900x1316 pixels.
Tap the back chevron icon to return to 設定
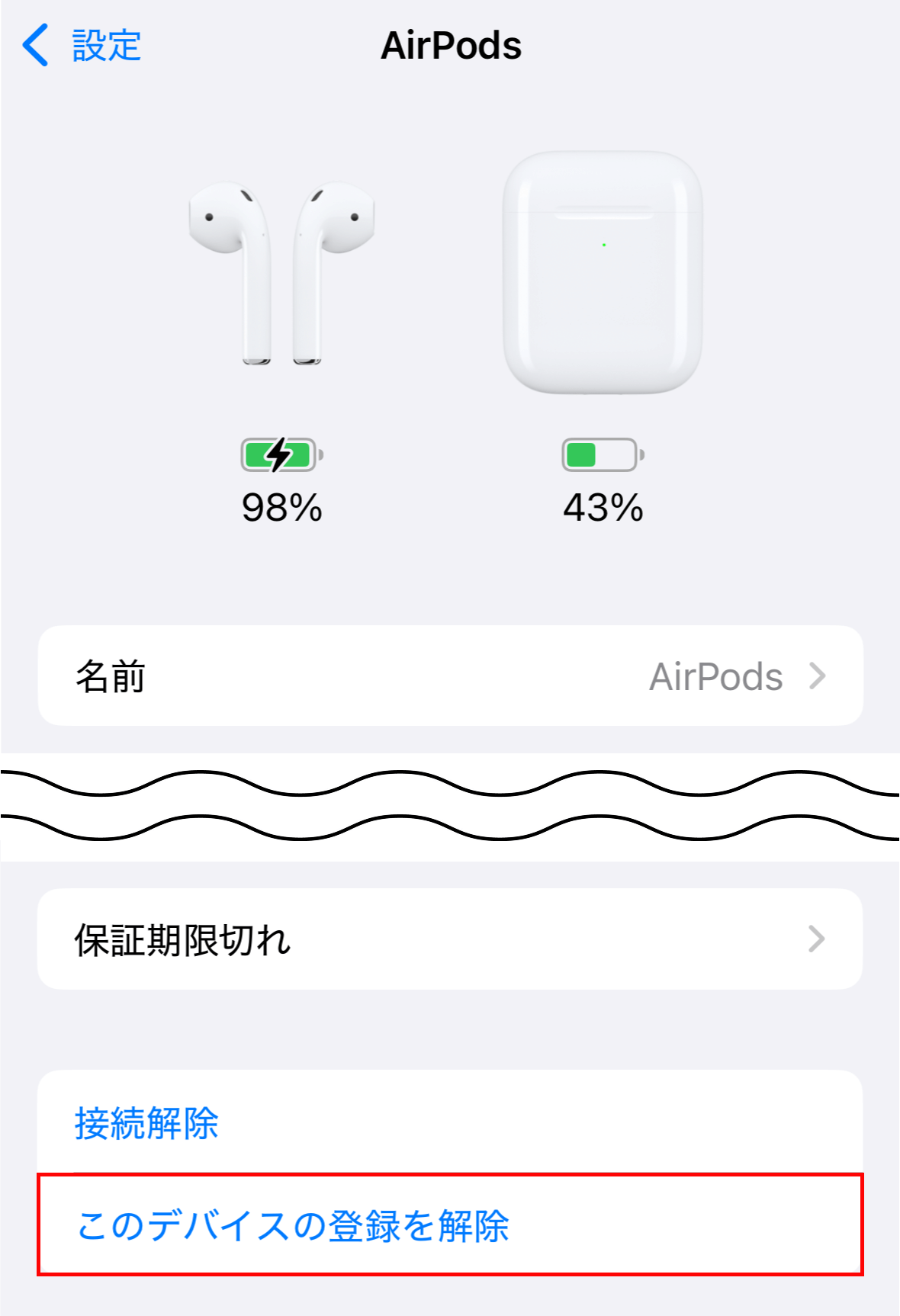click(x=34, y=46)
